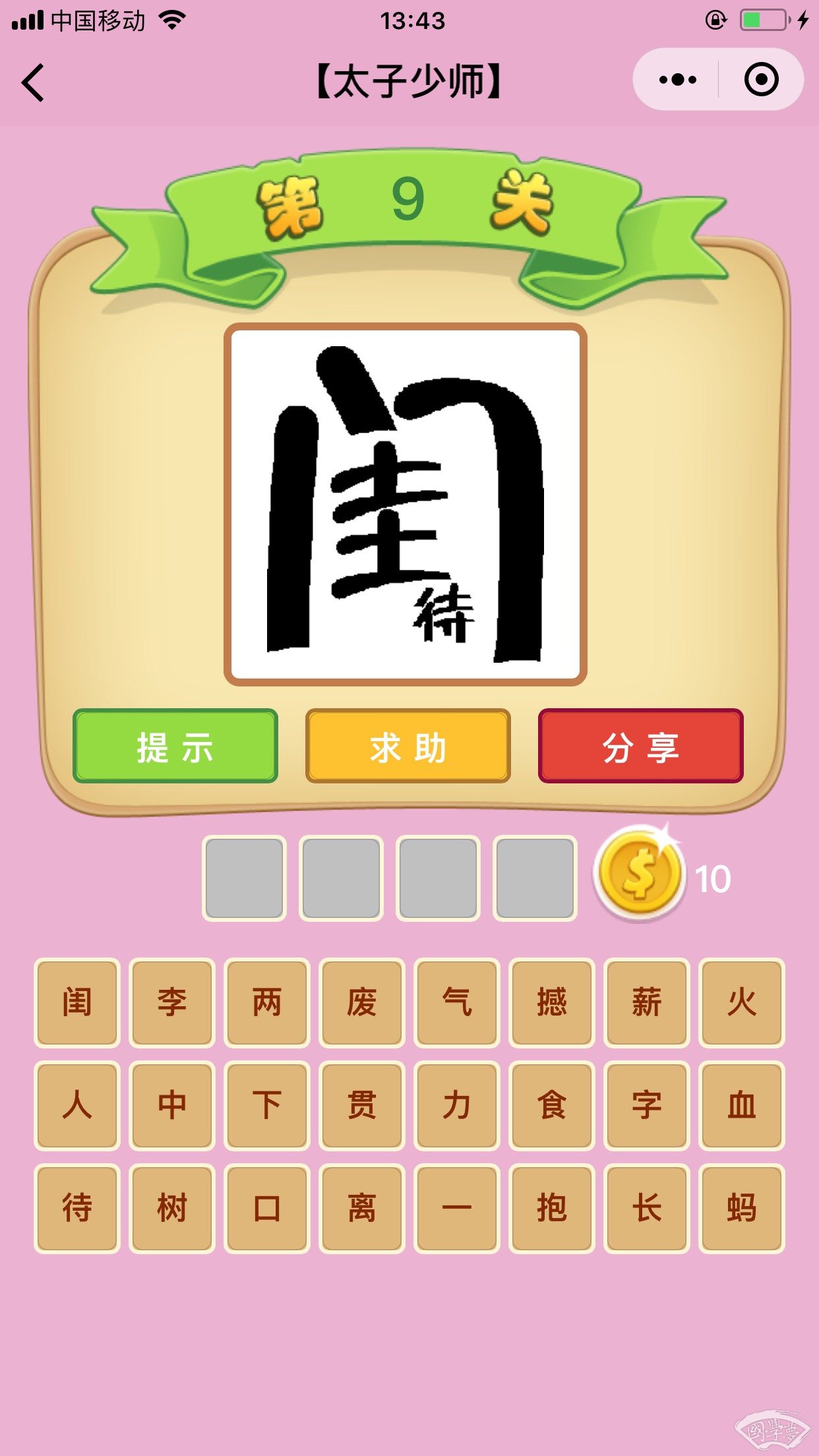Viewport: 819px width, 1456px height.
Task: Choose the character 字 tile
Action: 647,1105
